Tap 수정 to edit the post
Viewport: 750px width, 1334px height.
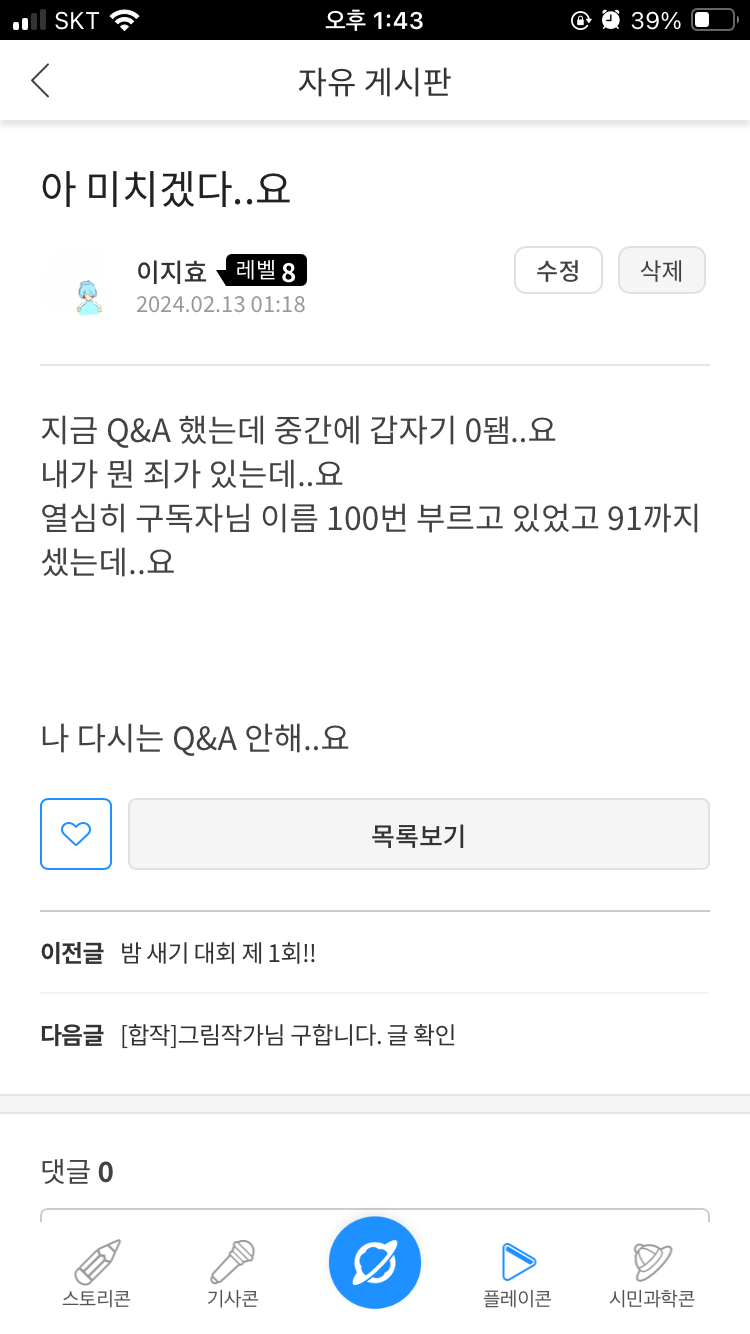(x=558, y=270)
